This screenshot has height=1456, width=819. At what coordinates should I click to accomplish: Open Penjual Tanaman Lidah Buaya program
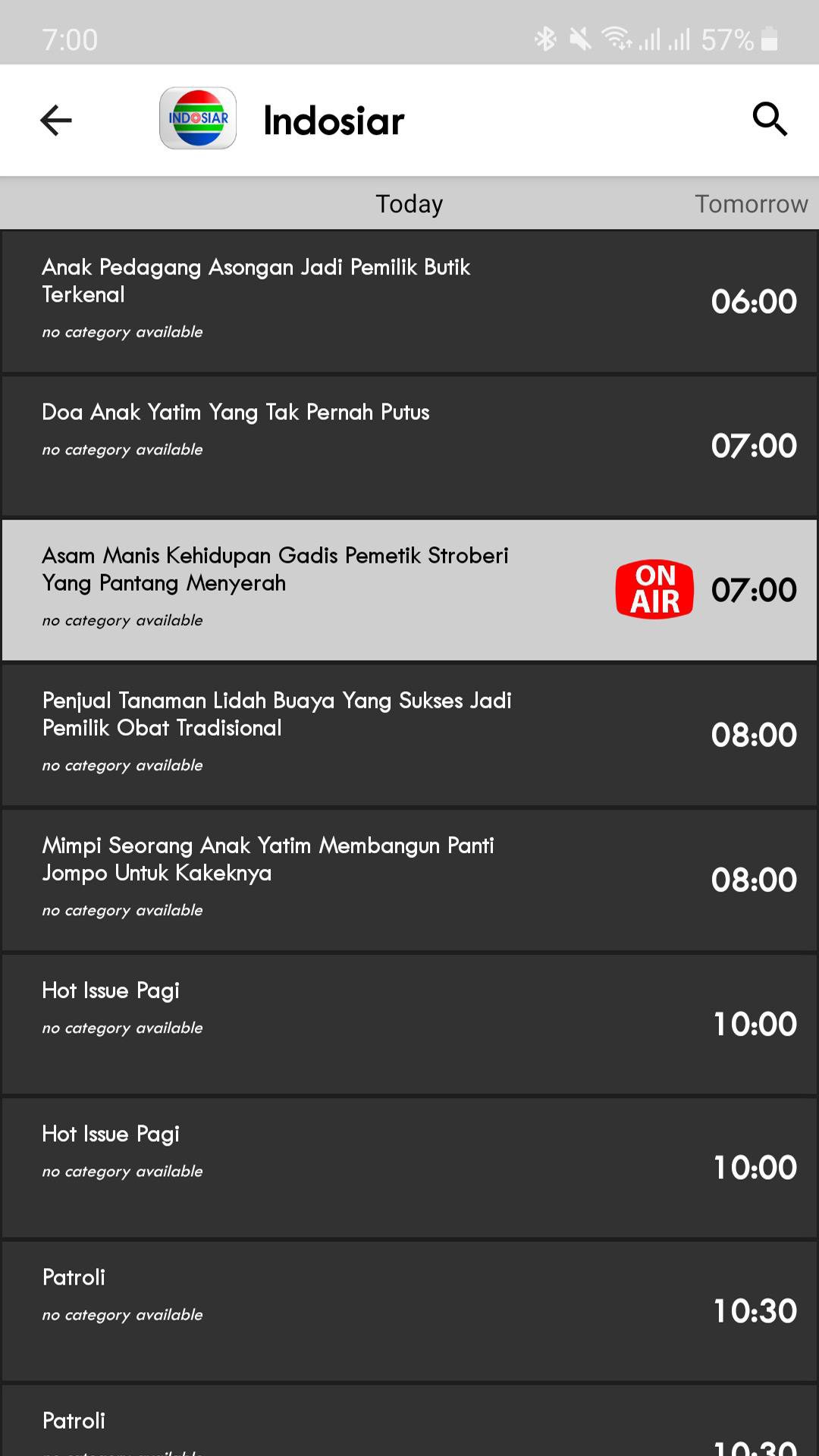click(x=409, y=735)
